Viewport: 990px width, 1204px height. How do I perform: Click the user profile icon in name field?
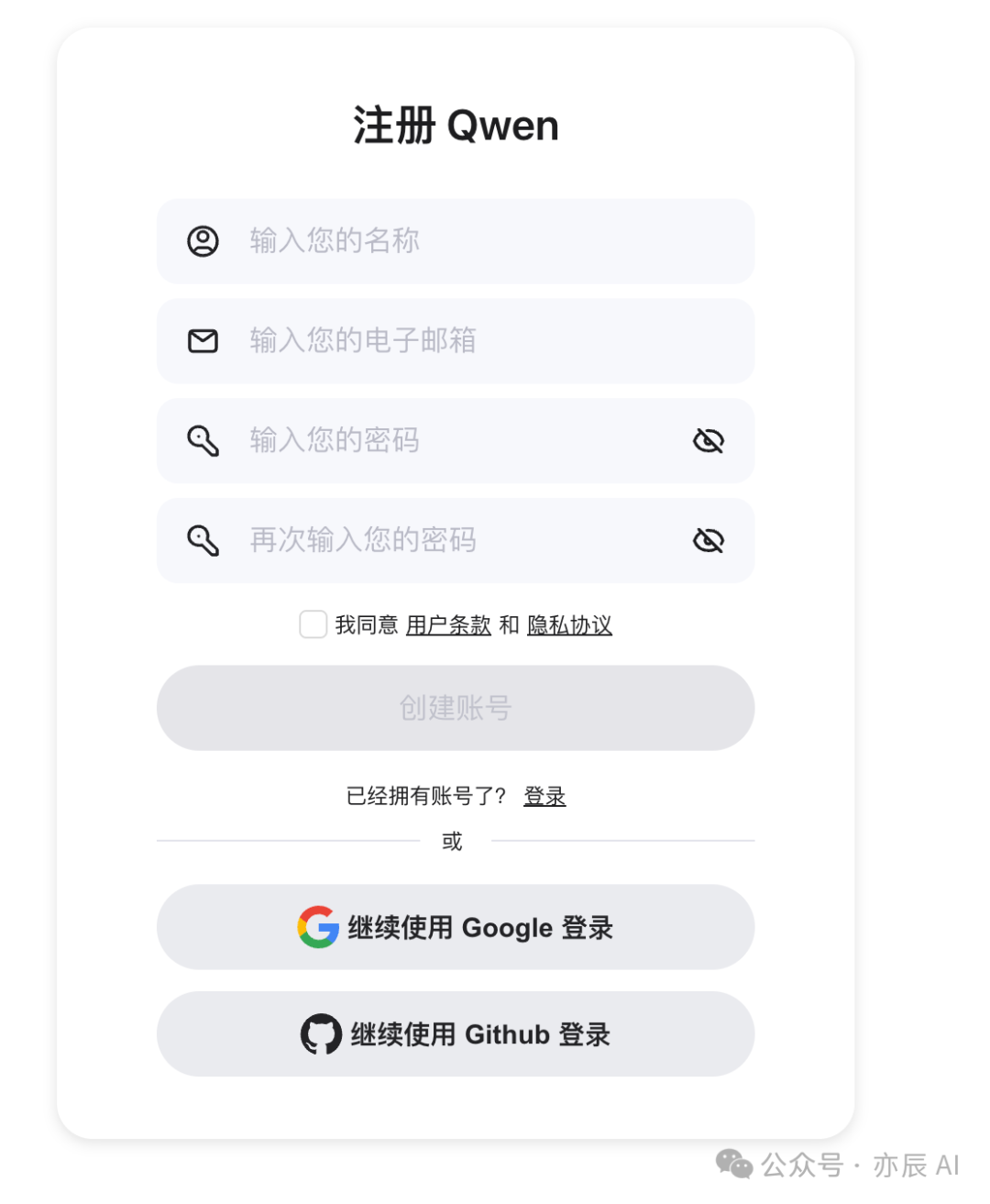click(x=203, y=241)
